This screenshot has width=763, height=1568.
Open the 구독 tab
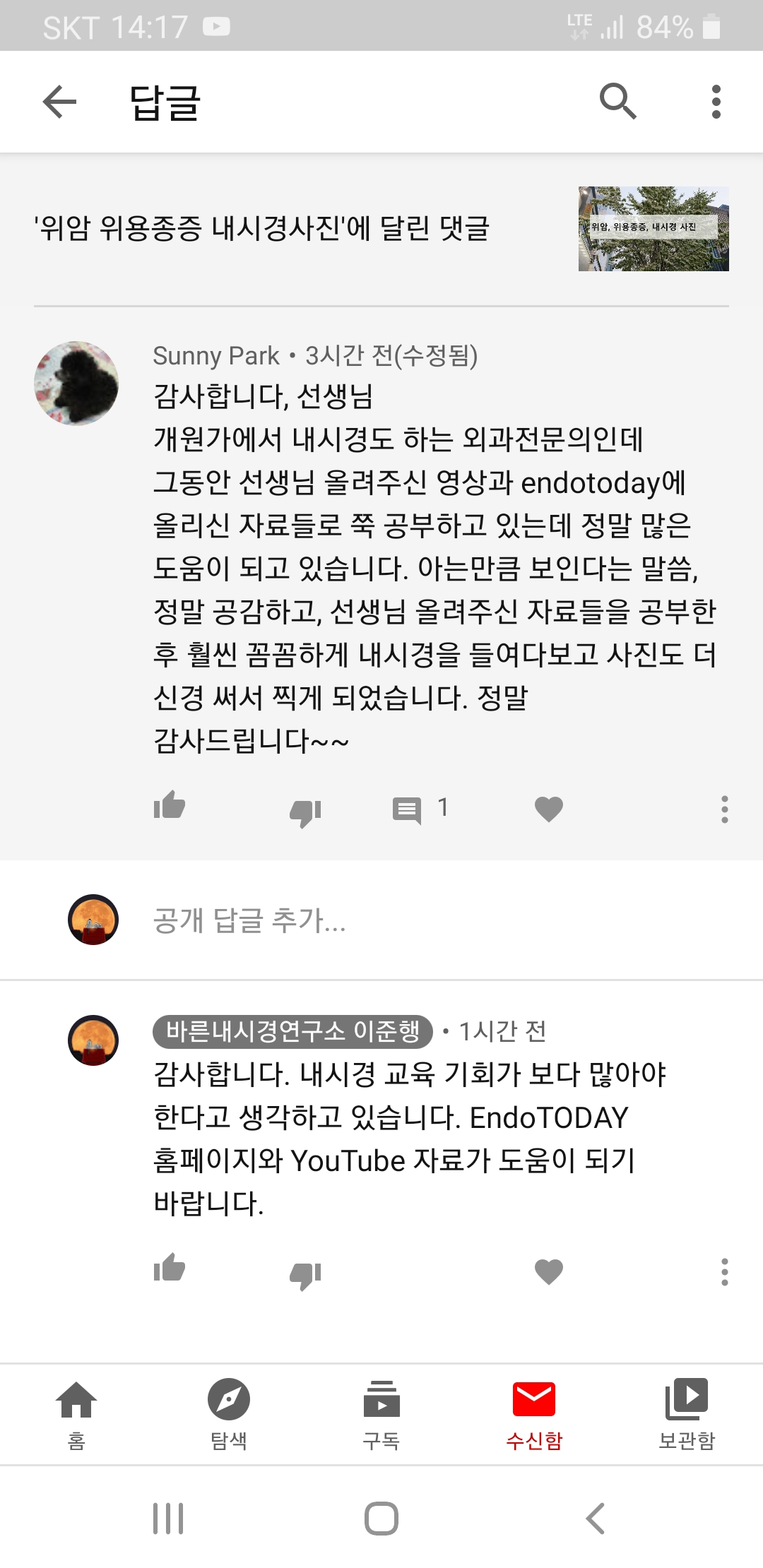point(381,1414)
